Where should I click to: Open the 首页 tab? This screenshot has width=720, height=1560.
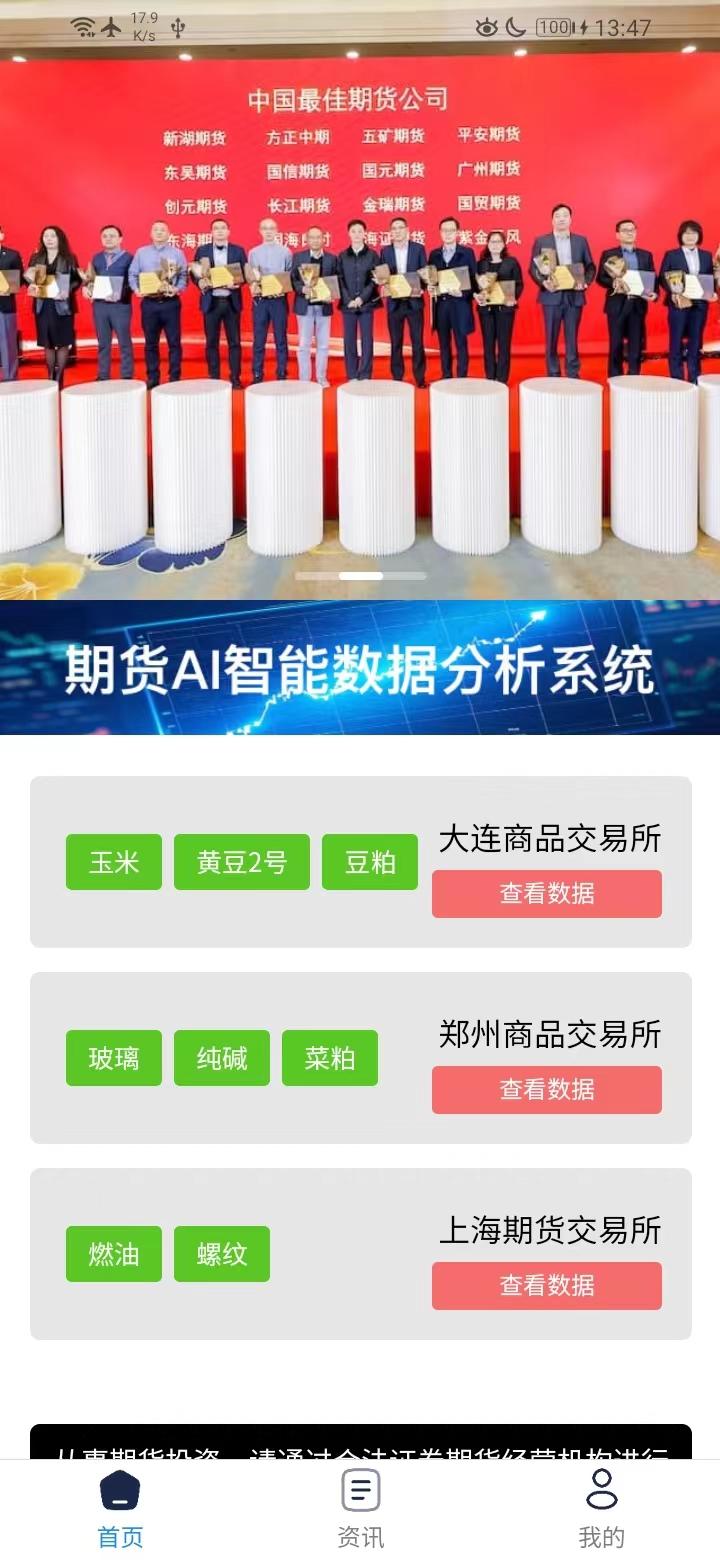(x=120, y=1510)
